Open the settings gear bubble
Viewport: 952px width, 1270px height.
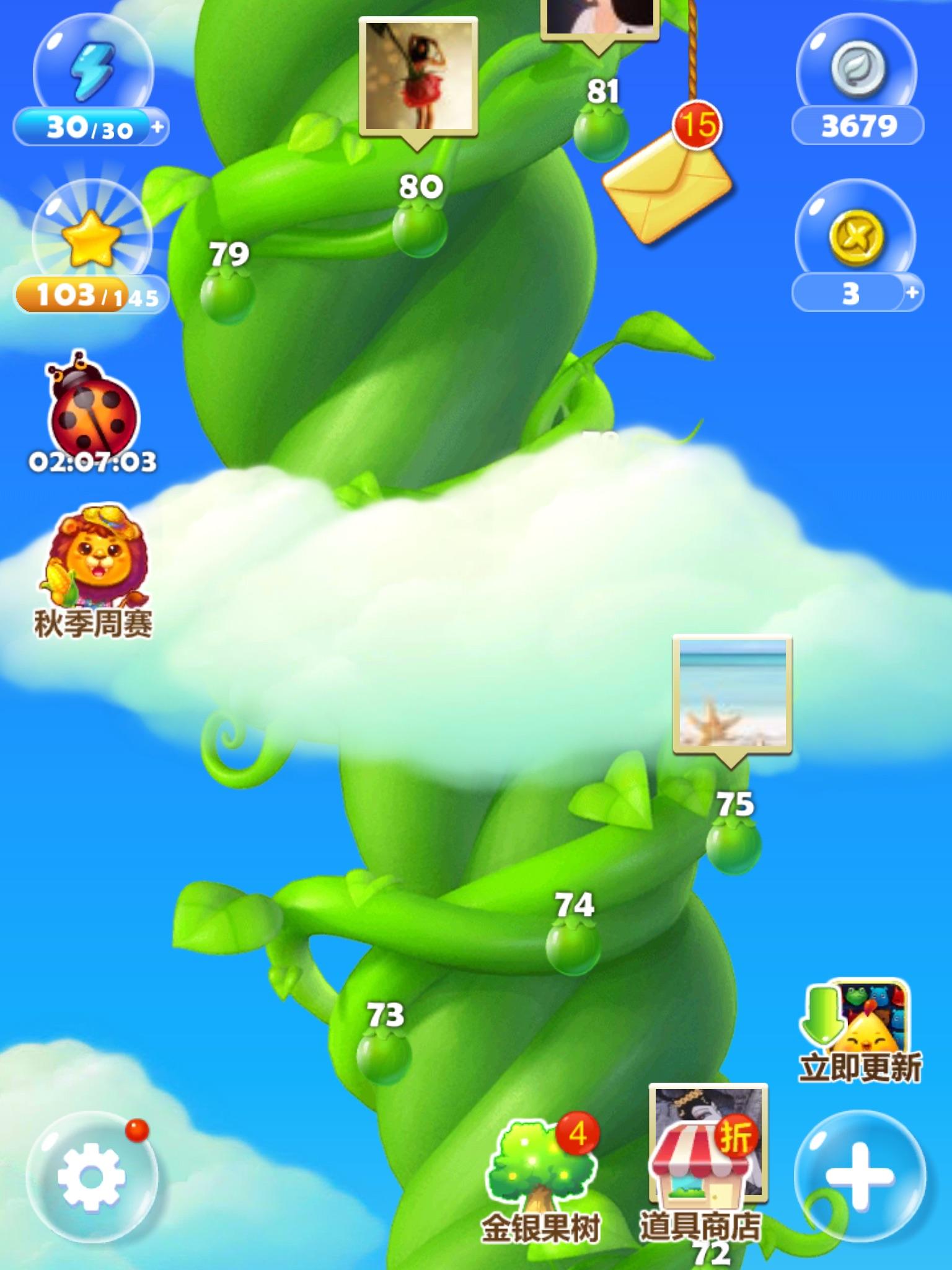92,1176
